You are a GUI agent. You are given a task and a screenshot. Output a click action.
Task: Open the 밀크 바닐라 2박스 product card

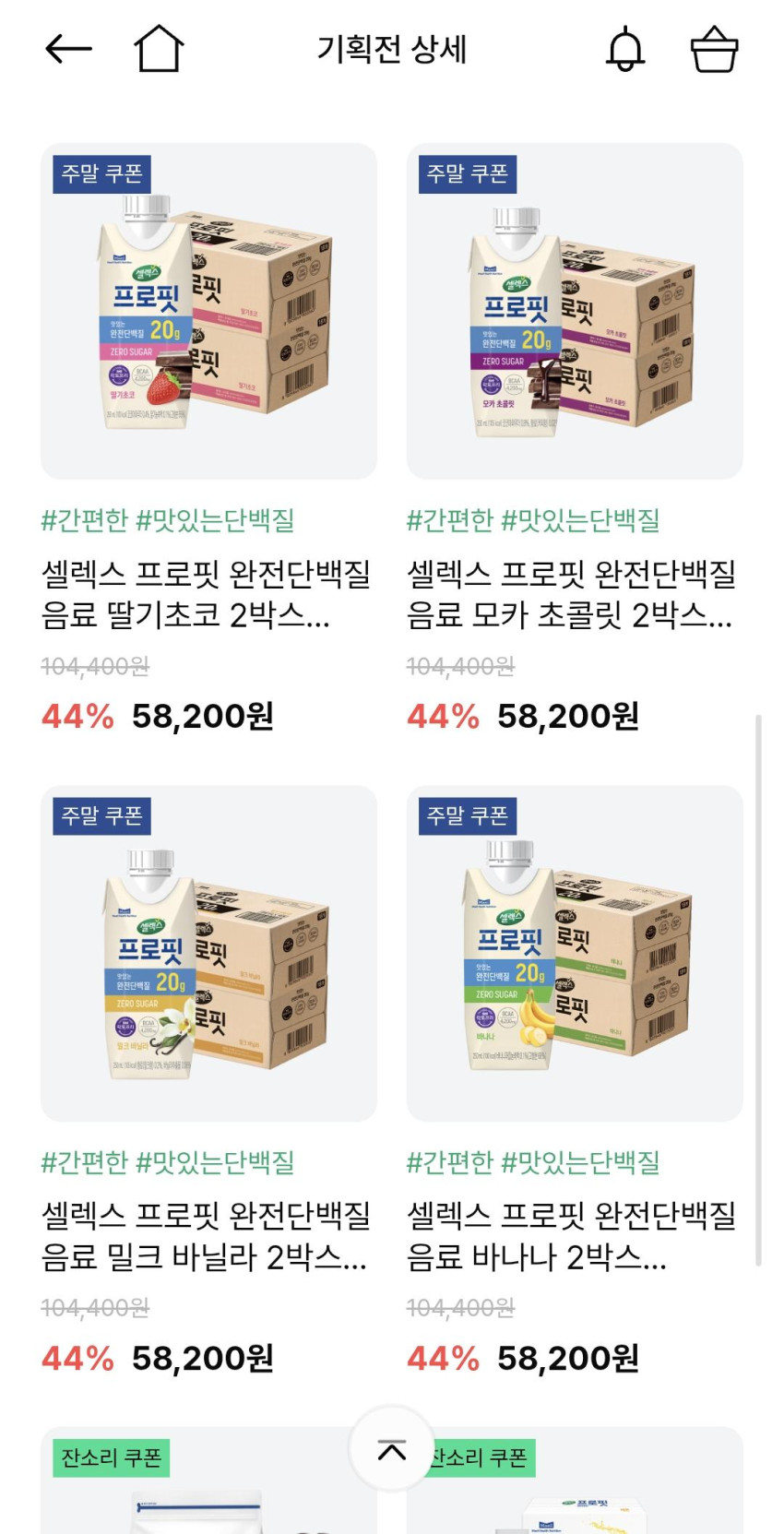tap(208, 1081)
